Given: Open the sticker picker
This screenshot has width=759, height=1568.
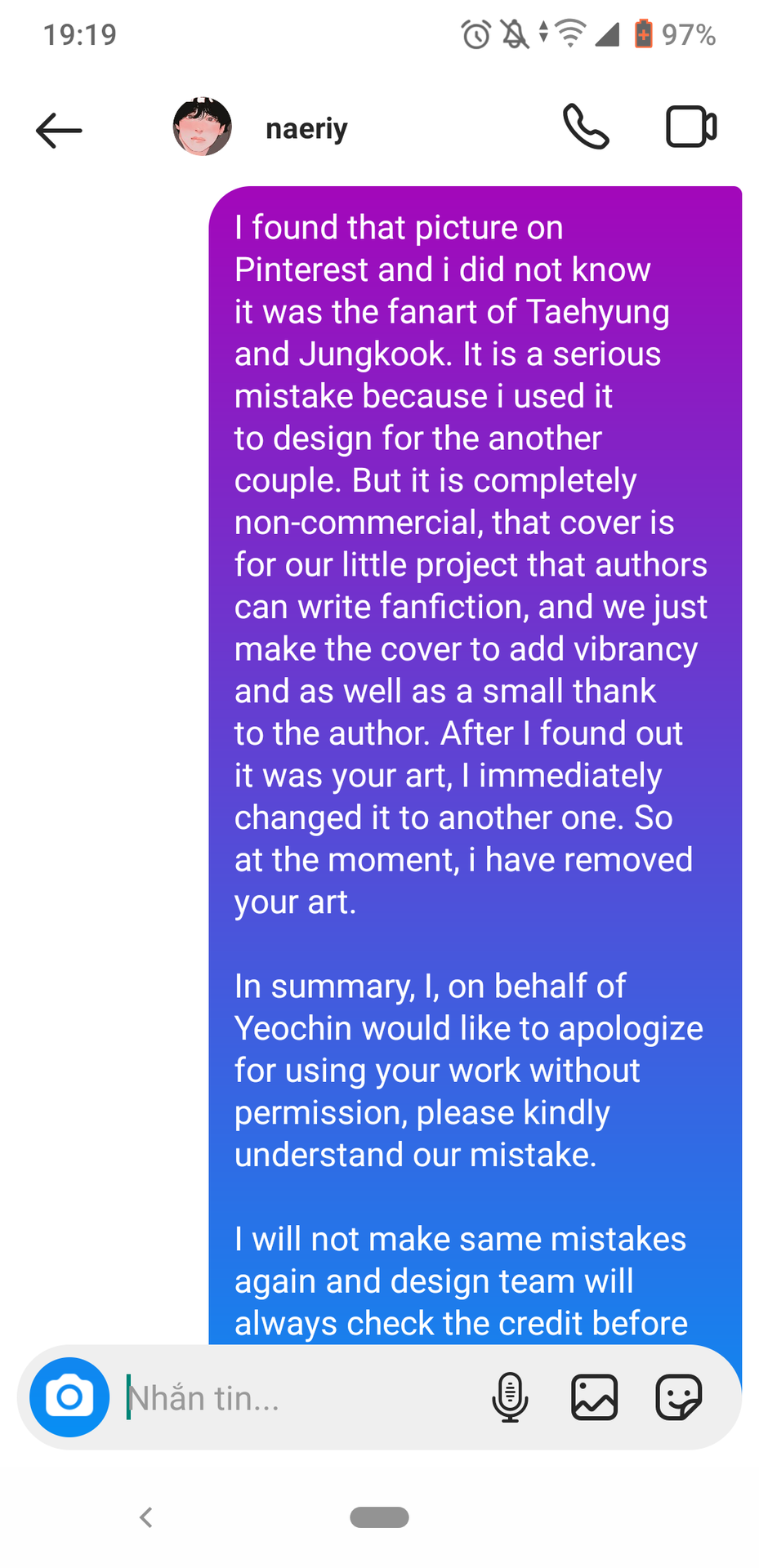Looking at the screenshot, I should pos(679,1397).
